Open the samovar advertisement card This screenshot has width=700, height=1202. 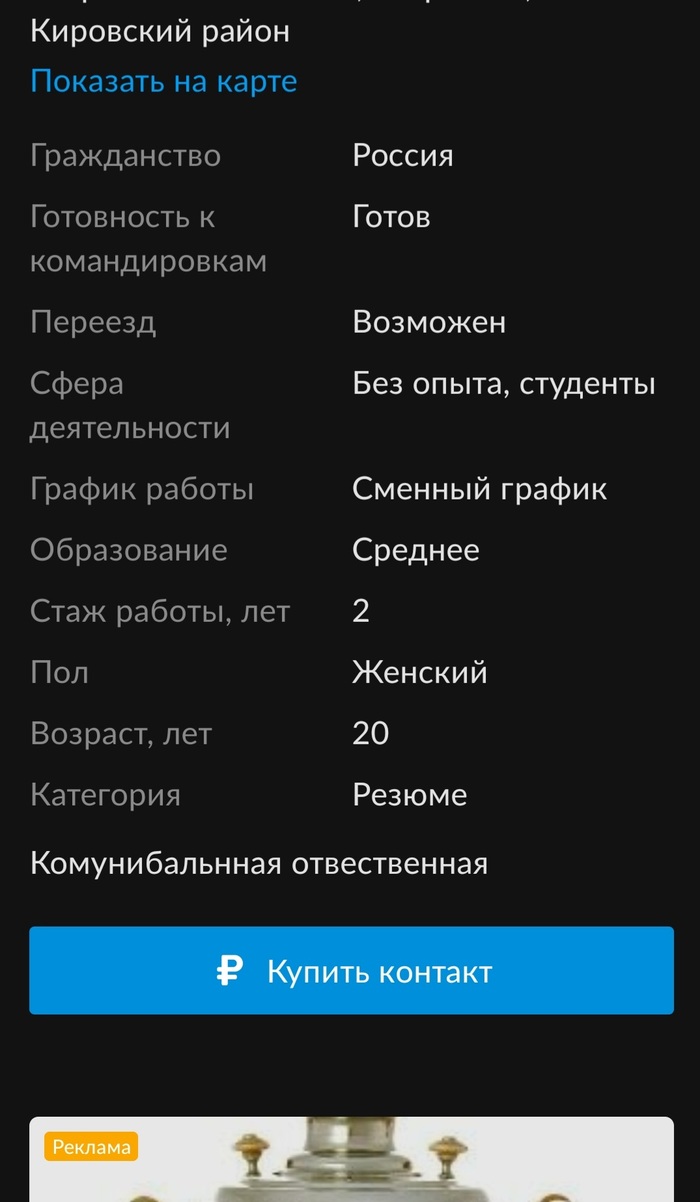(351, 1165)
